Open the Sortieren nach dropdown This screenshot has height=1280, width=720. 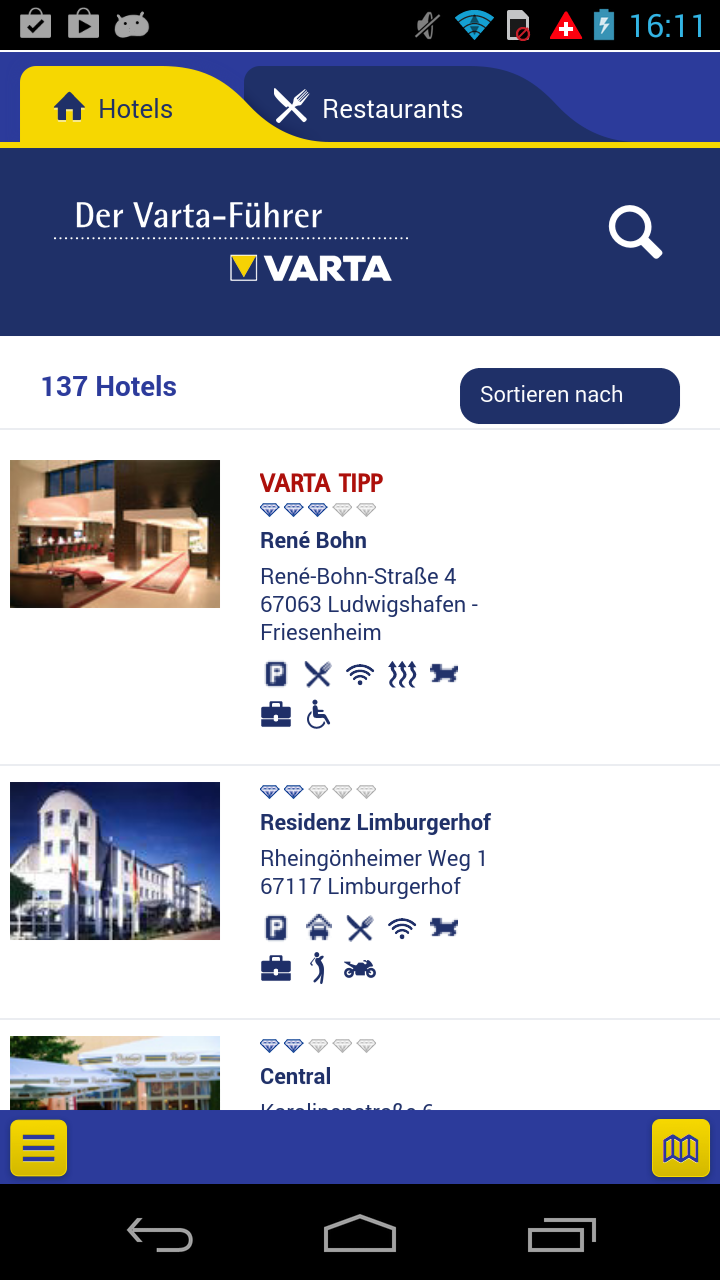[569, 395]
